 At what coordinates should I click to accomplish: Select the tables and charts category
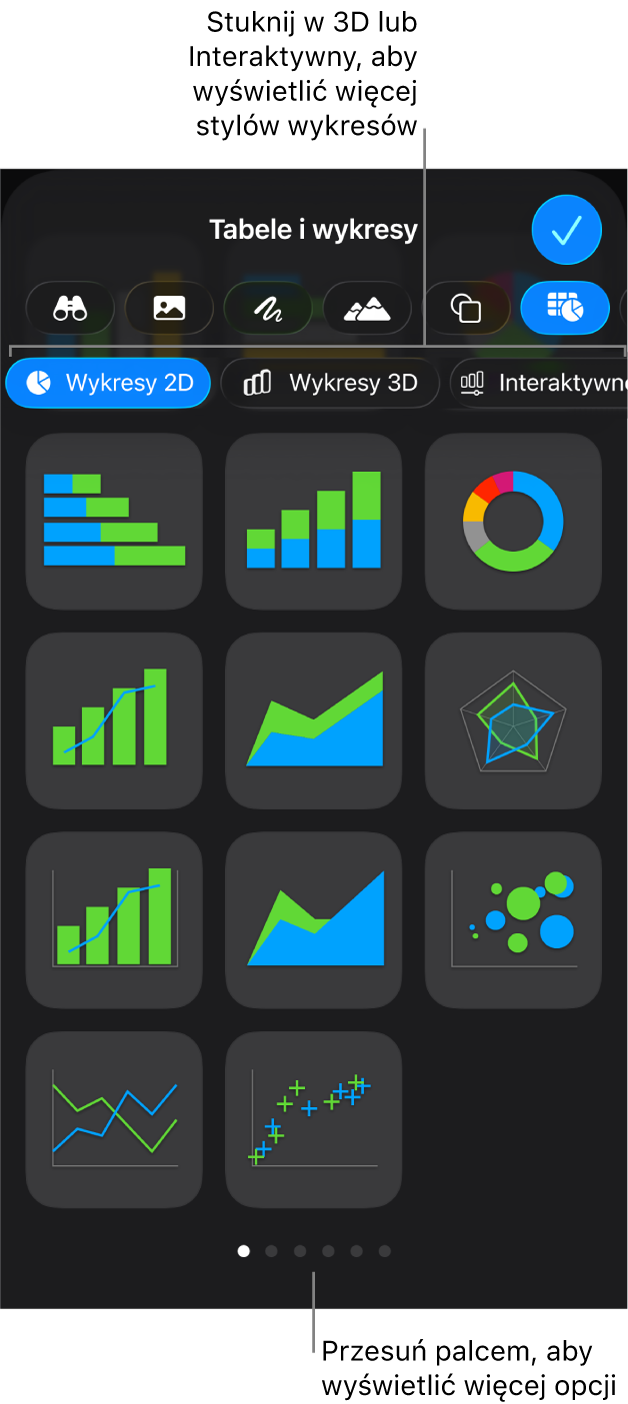565,307
